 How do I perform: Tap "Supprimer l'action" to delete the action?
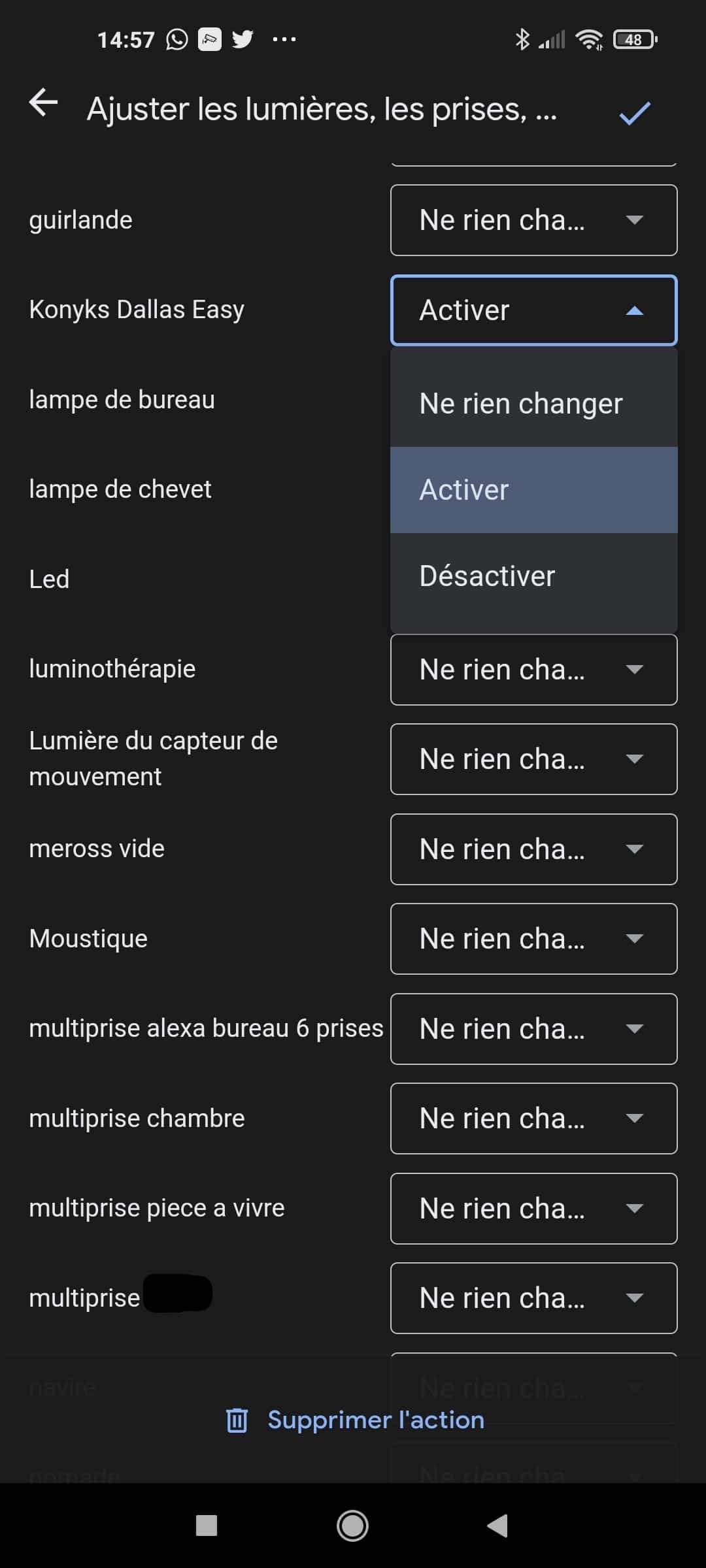(355, 1420)
